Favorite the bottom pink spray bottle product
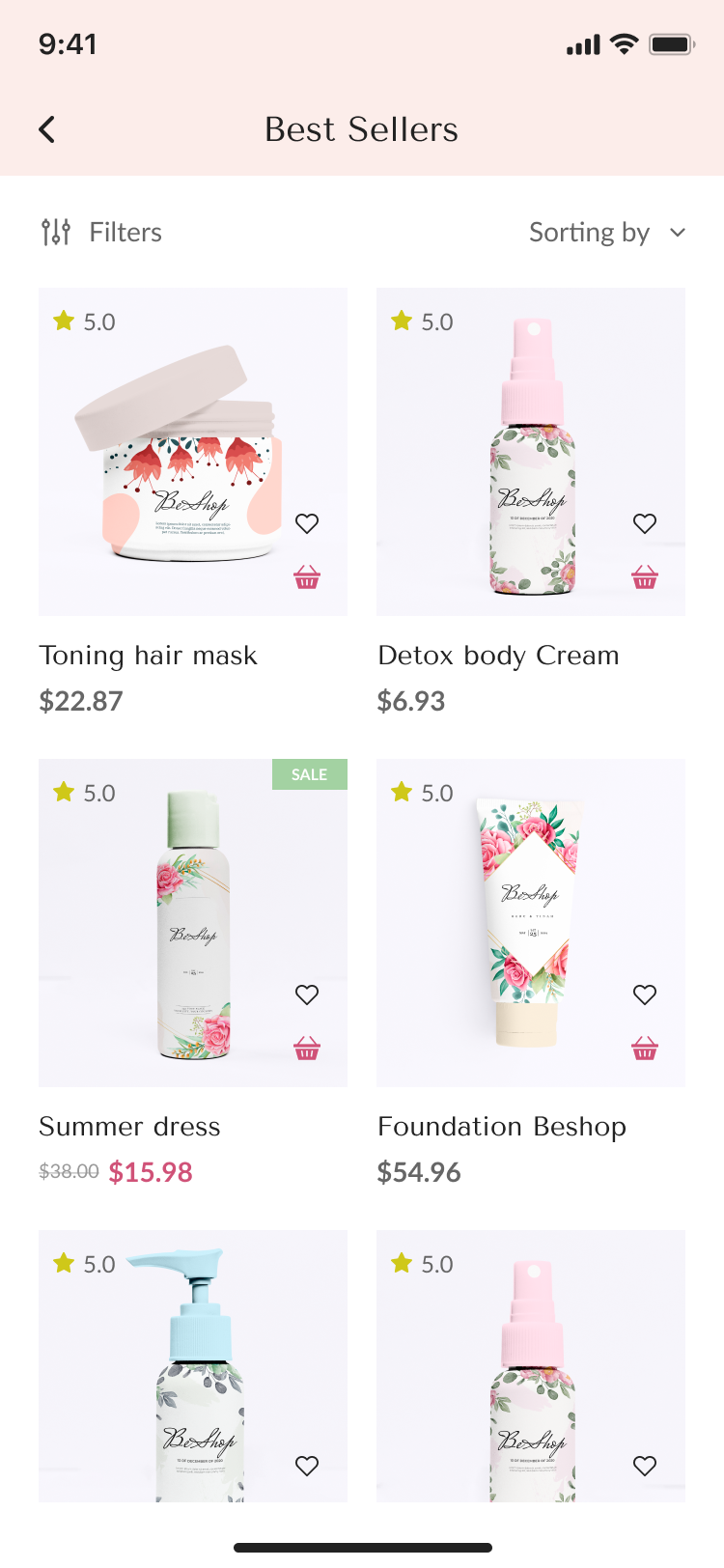 [x=645, y=1466]
